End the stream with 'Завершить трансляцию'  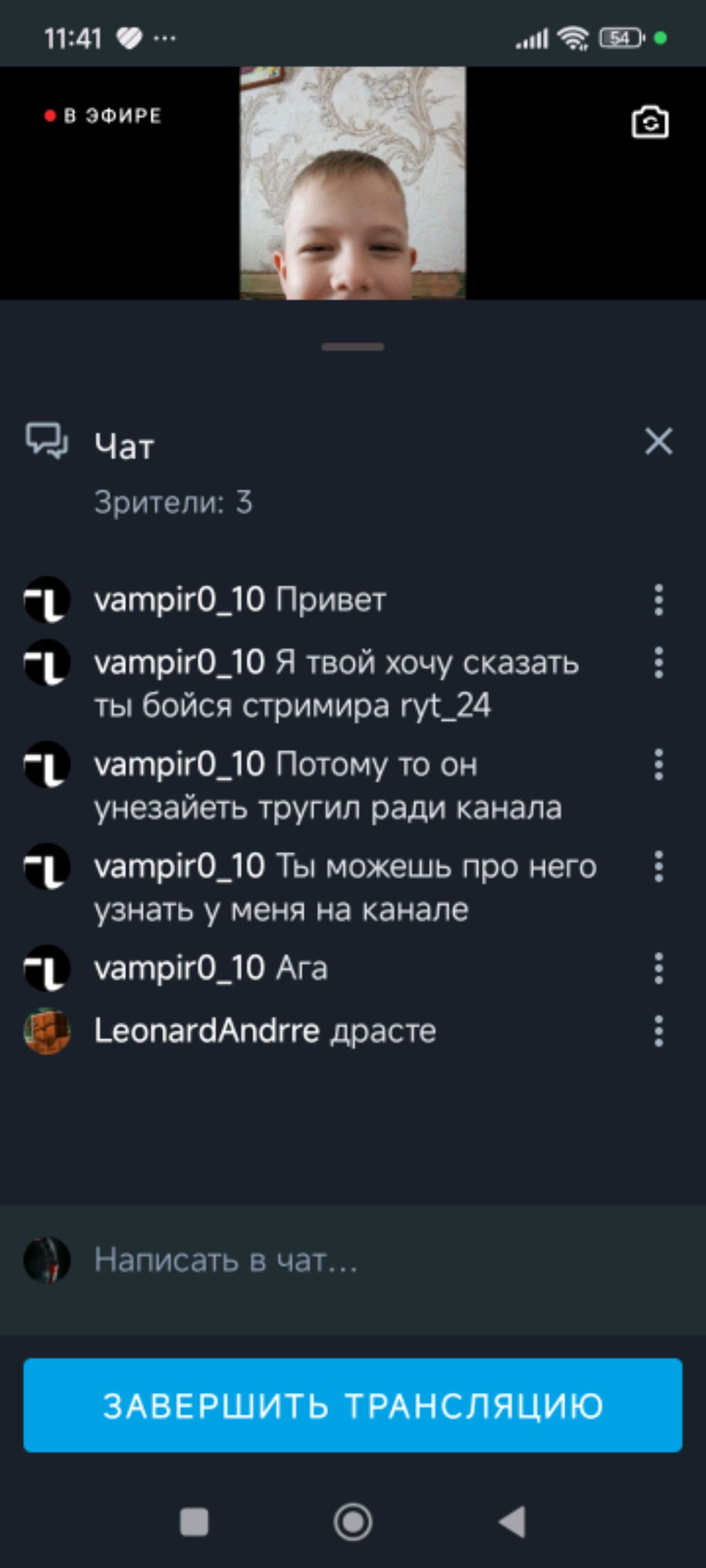[353, 1405]
